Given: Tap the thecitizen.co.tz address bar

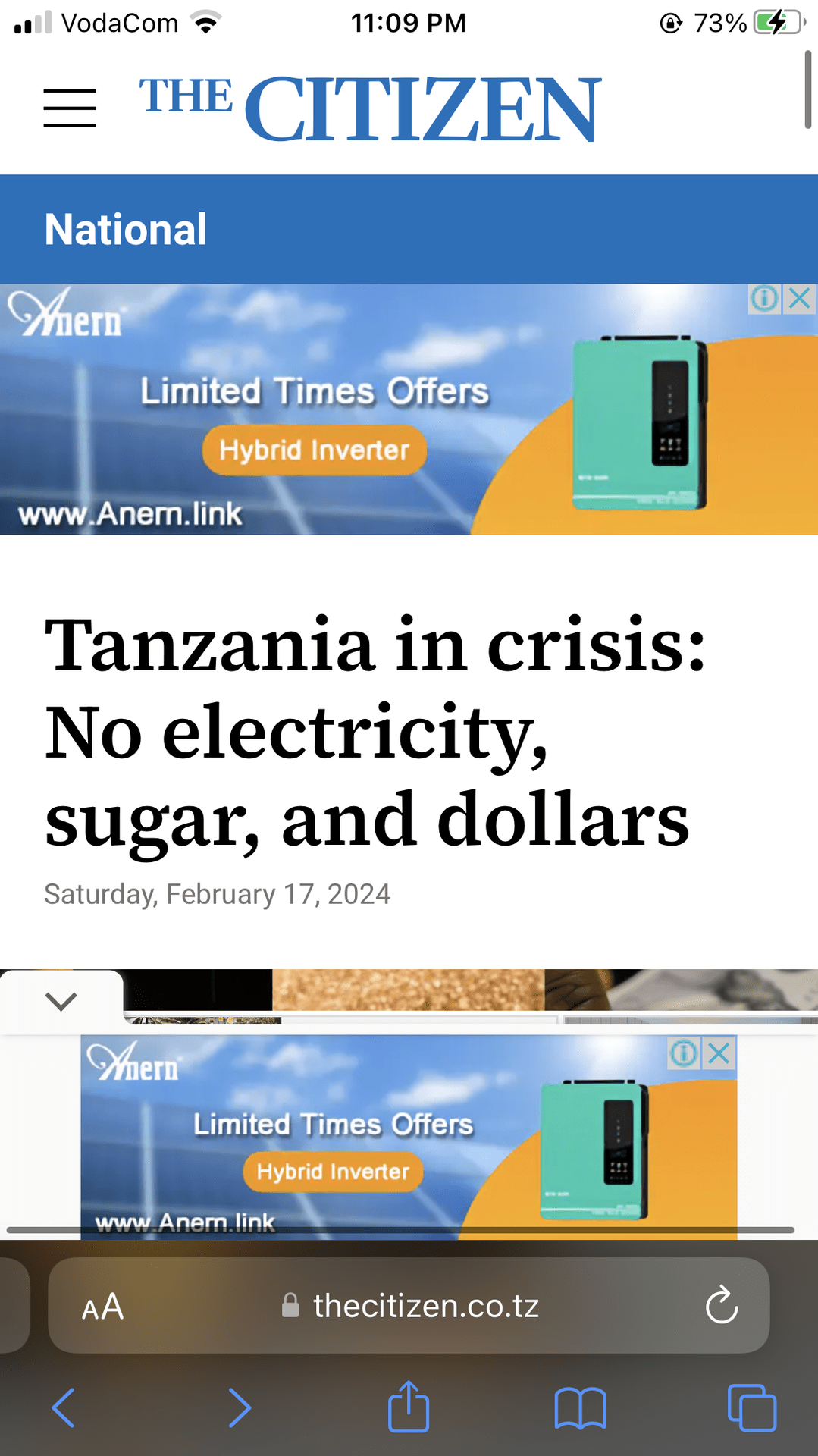Looking at the screenshot, I should coord(425,1307).
